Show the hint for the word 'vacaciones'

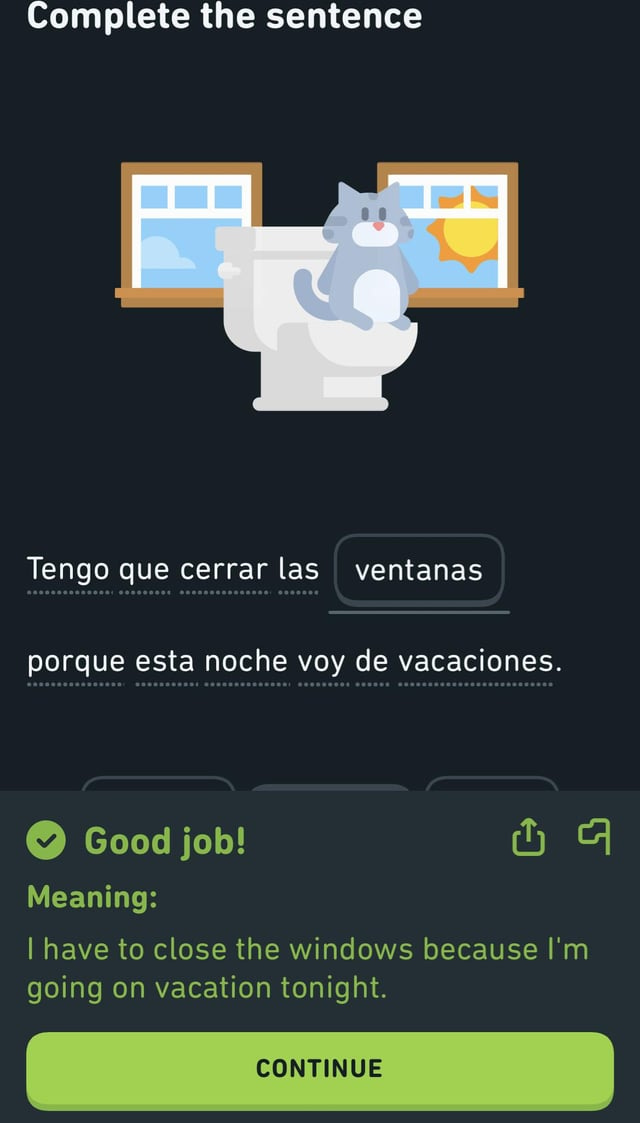point(476,662)
